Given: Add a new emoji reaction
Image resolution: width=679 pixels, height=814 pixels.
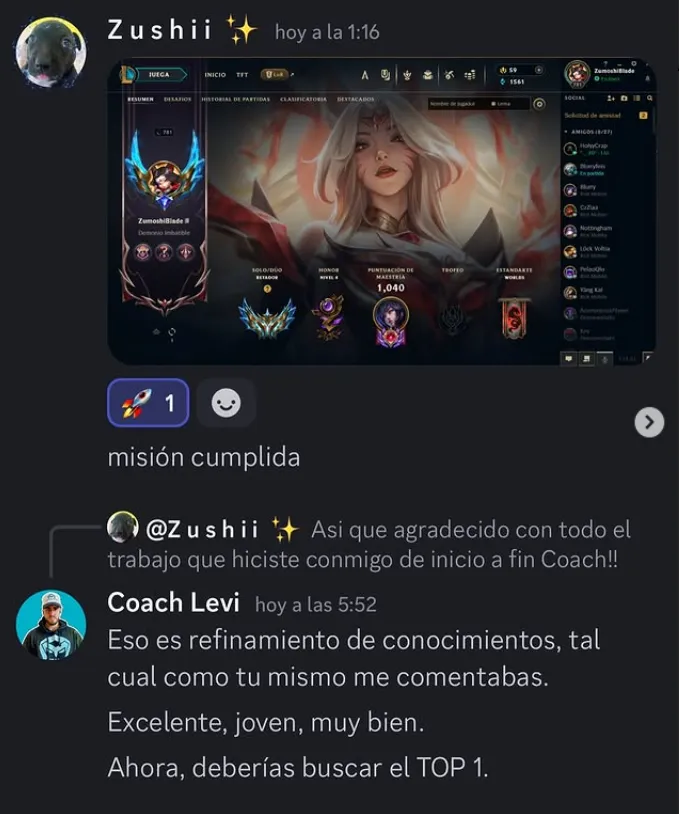Looking at the screenshot, I should coord(226,403).
